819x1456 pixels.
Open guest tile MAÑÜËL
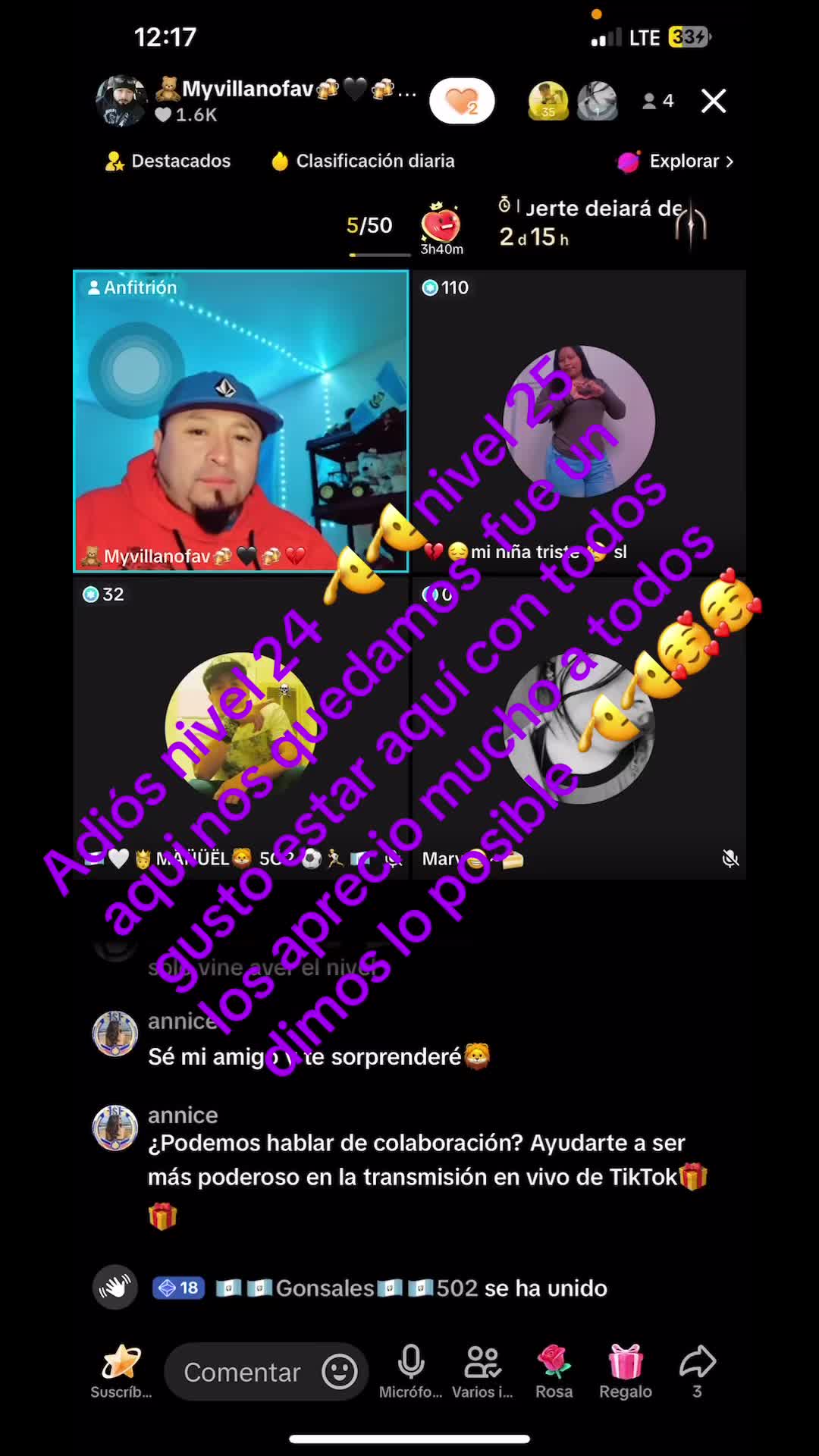coord(241,726)
